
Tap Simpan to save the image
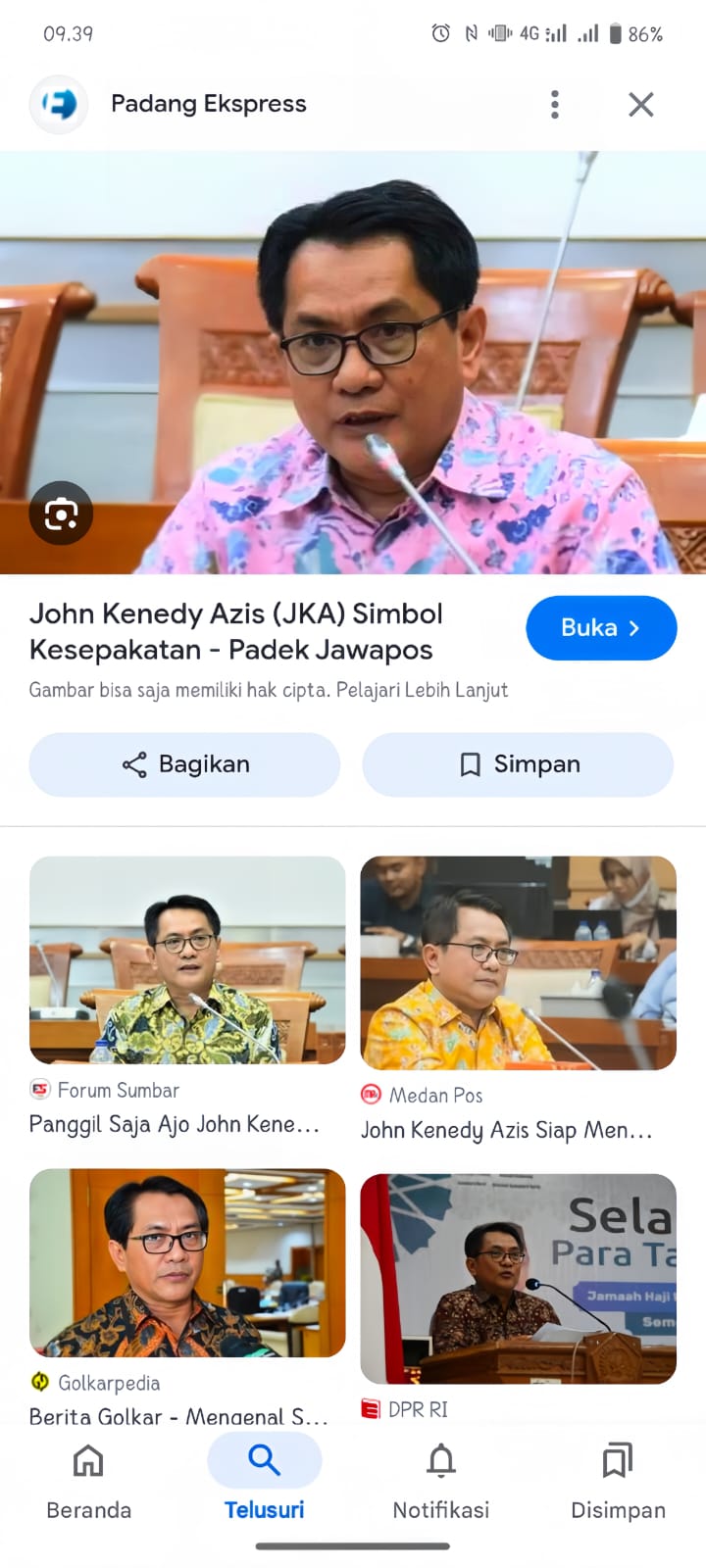coord(518,764)
